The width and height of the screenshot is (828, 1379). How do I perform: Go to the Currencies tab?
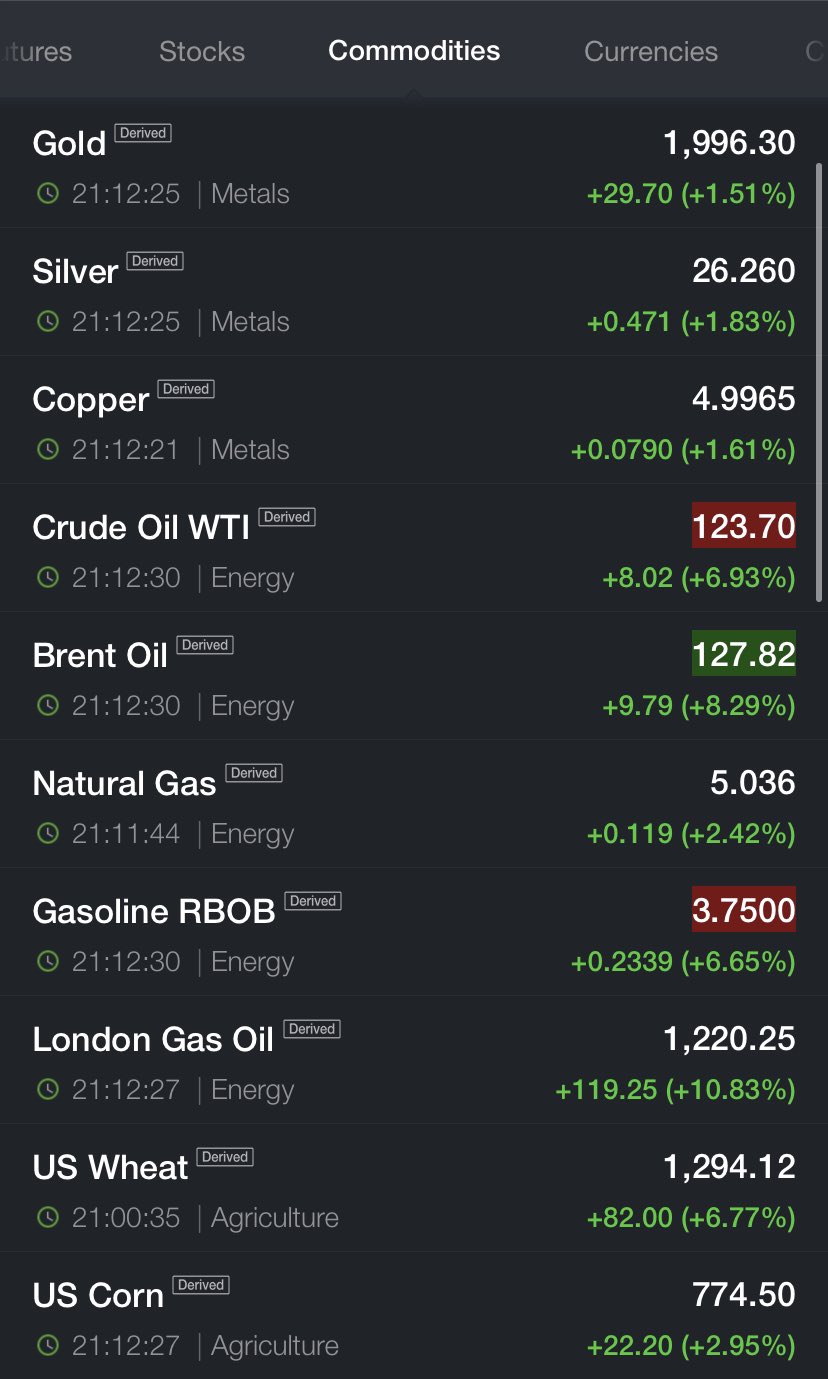651,51
